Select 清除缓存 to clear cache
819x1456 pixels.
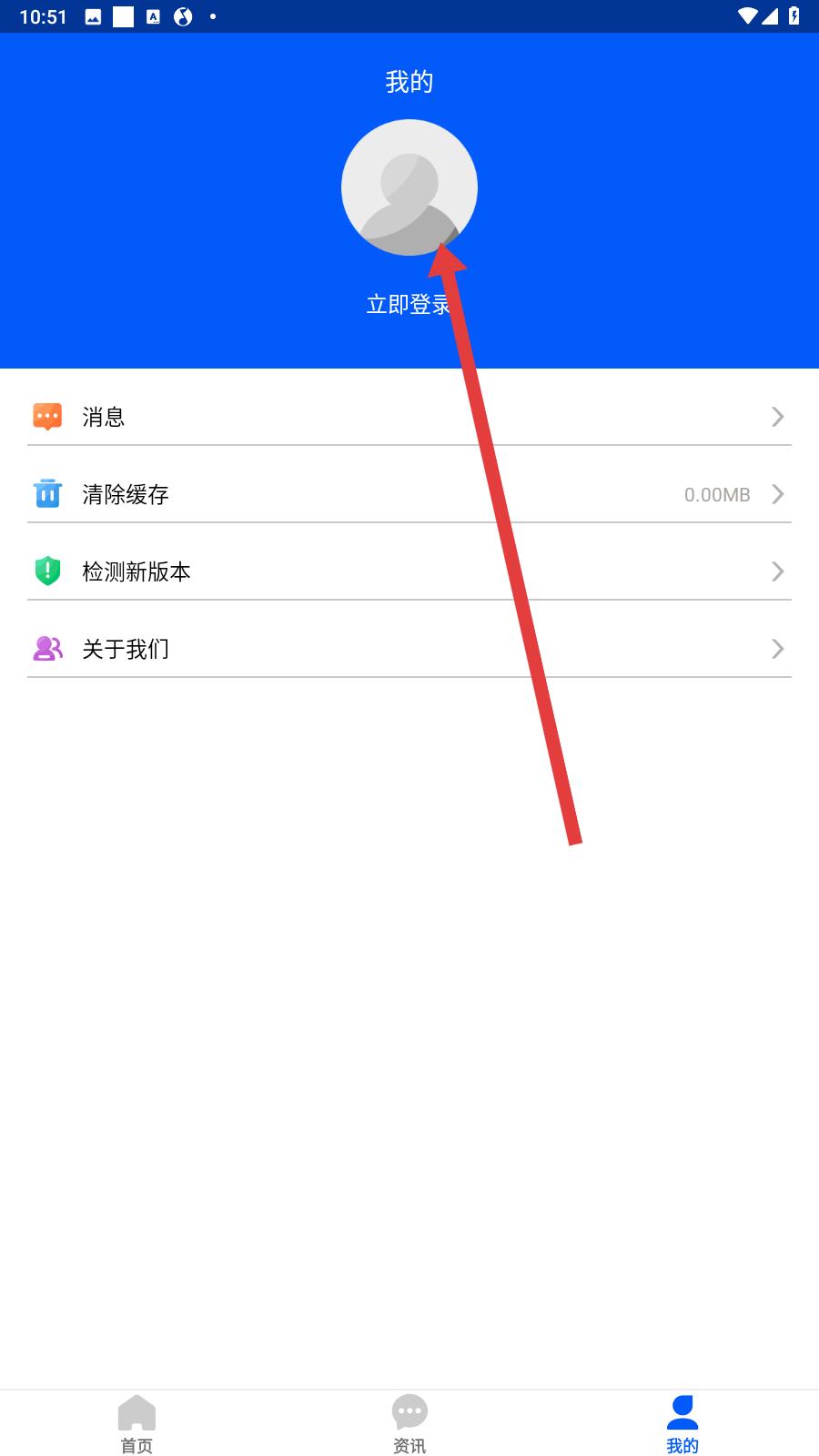[409, 494]
